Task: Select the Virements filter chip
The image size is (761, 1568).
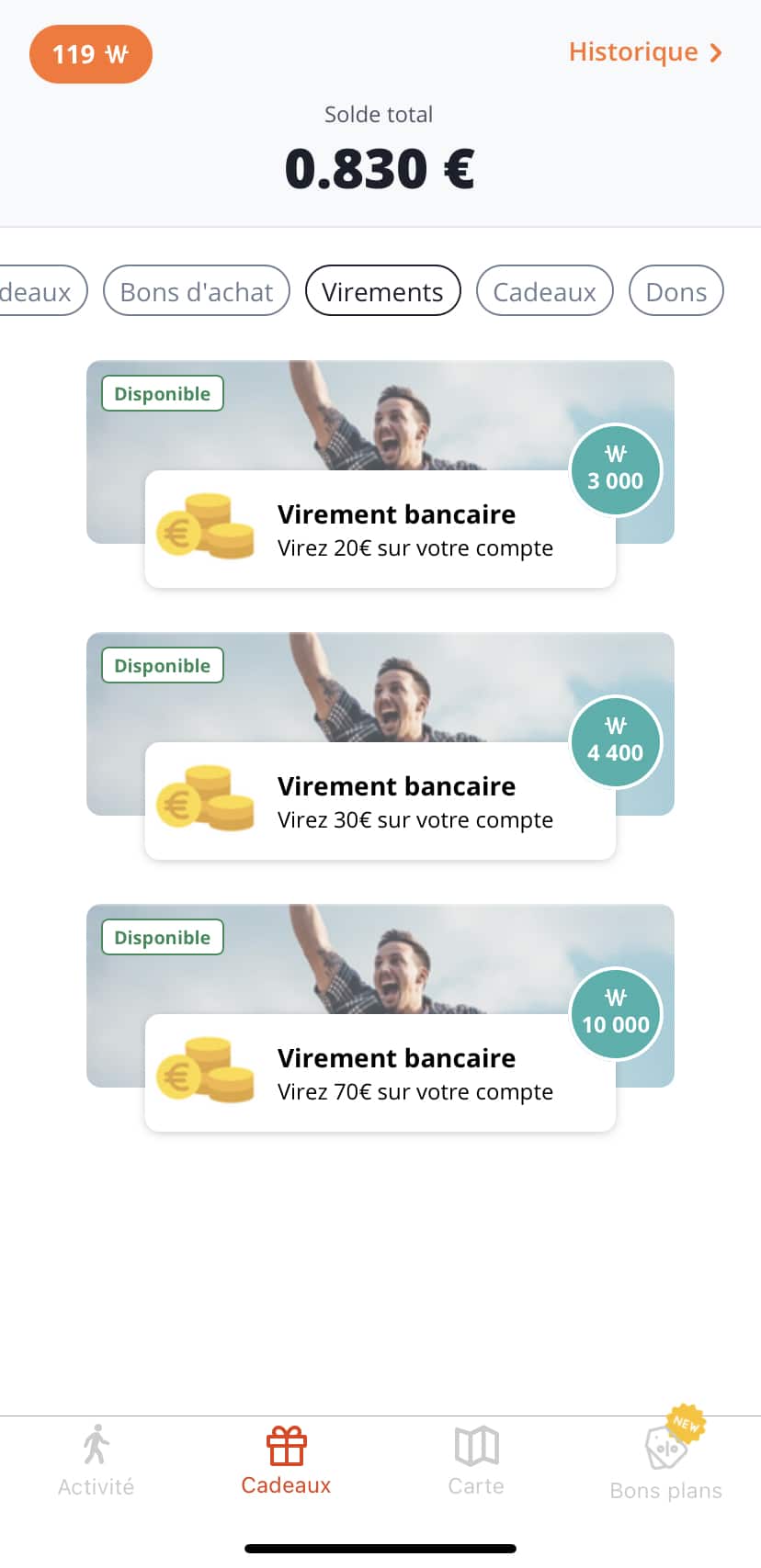Action: tap(382, 291)
